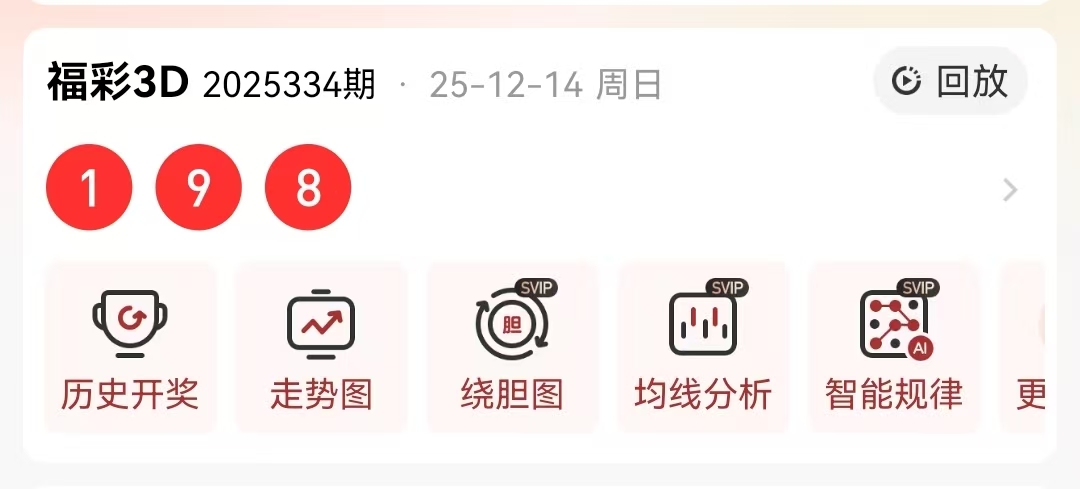Open 历史开奖 history results
The image size is (1080, 489).
point(130,347)
